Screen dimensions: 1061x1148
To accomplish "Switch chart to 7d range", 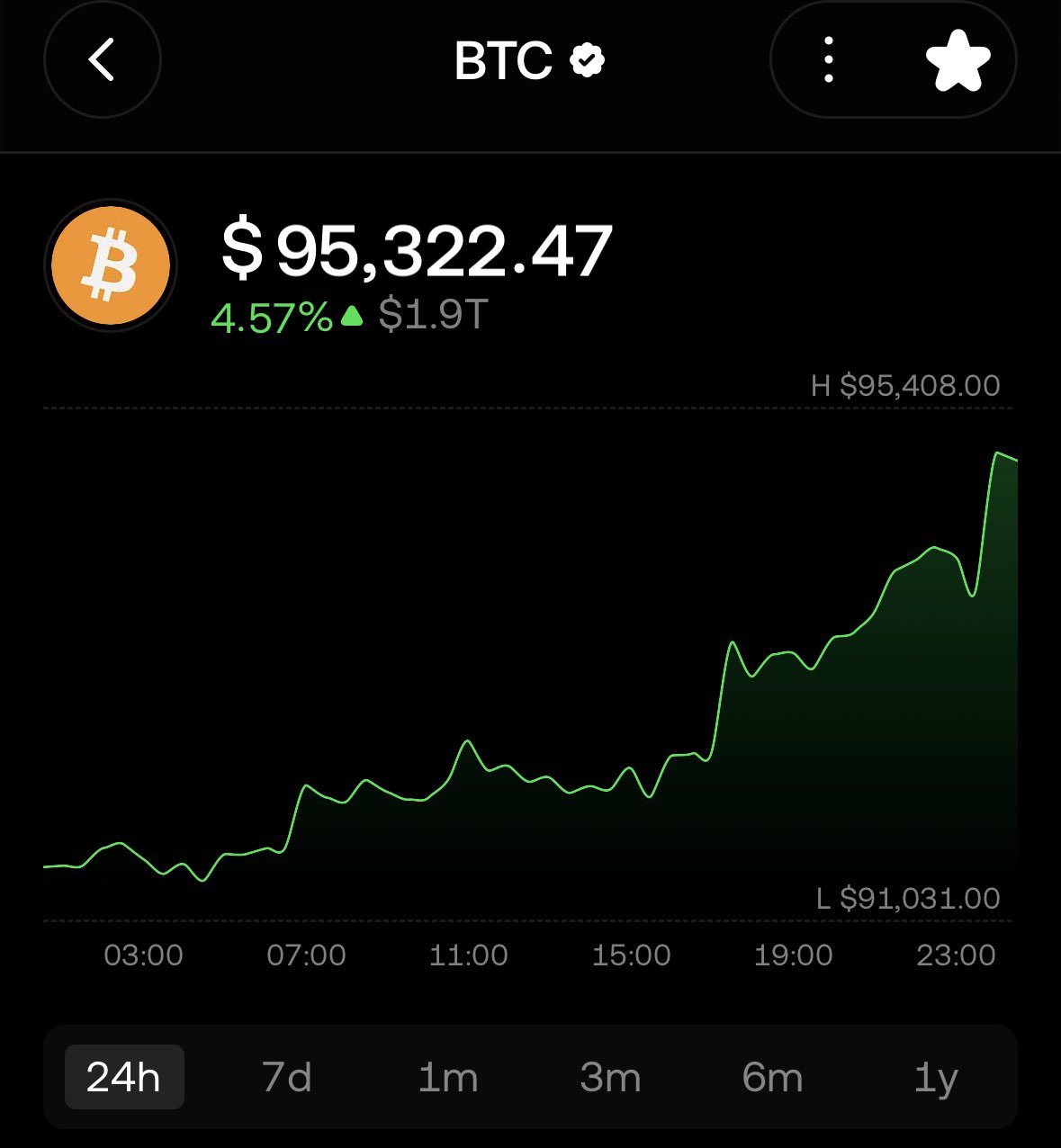I will tap(286, 1077).
